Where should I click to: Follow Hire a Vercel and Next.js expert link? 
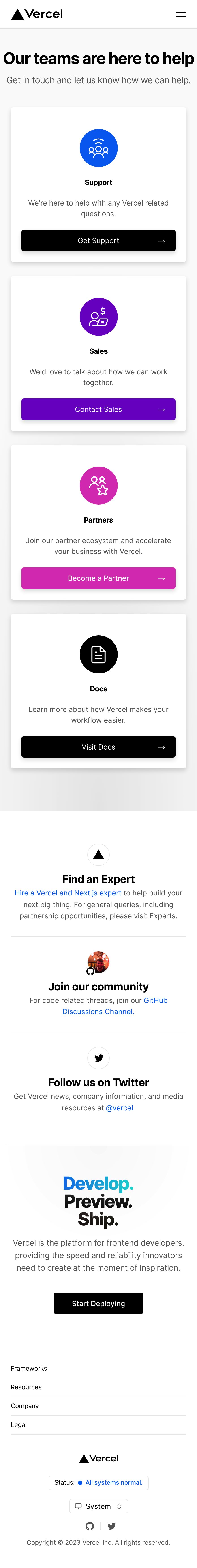click(68, 893)
